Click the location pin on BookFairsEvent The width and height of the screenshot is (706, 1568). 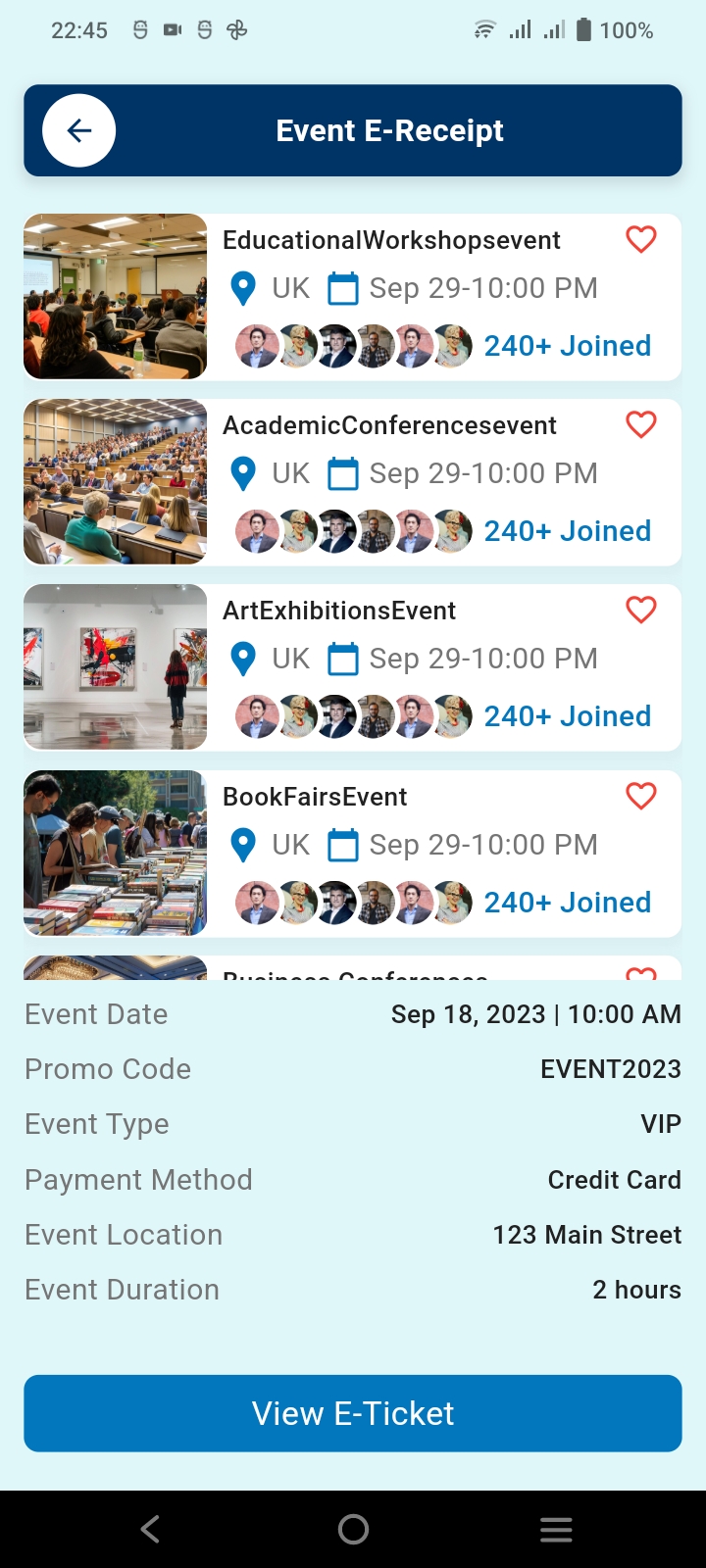(243, 845)
